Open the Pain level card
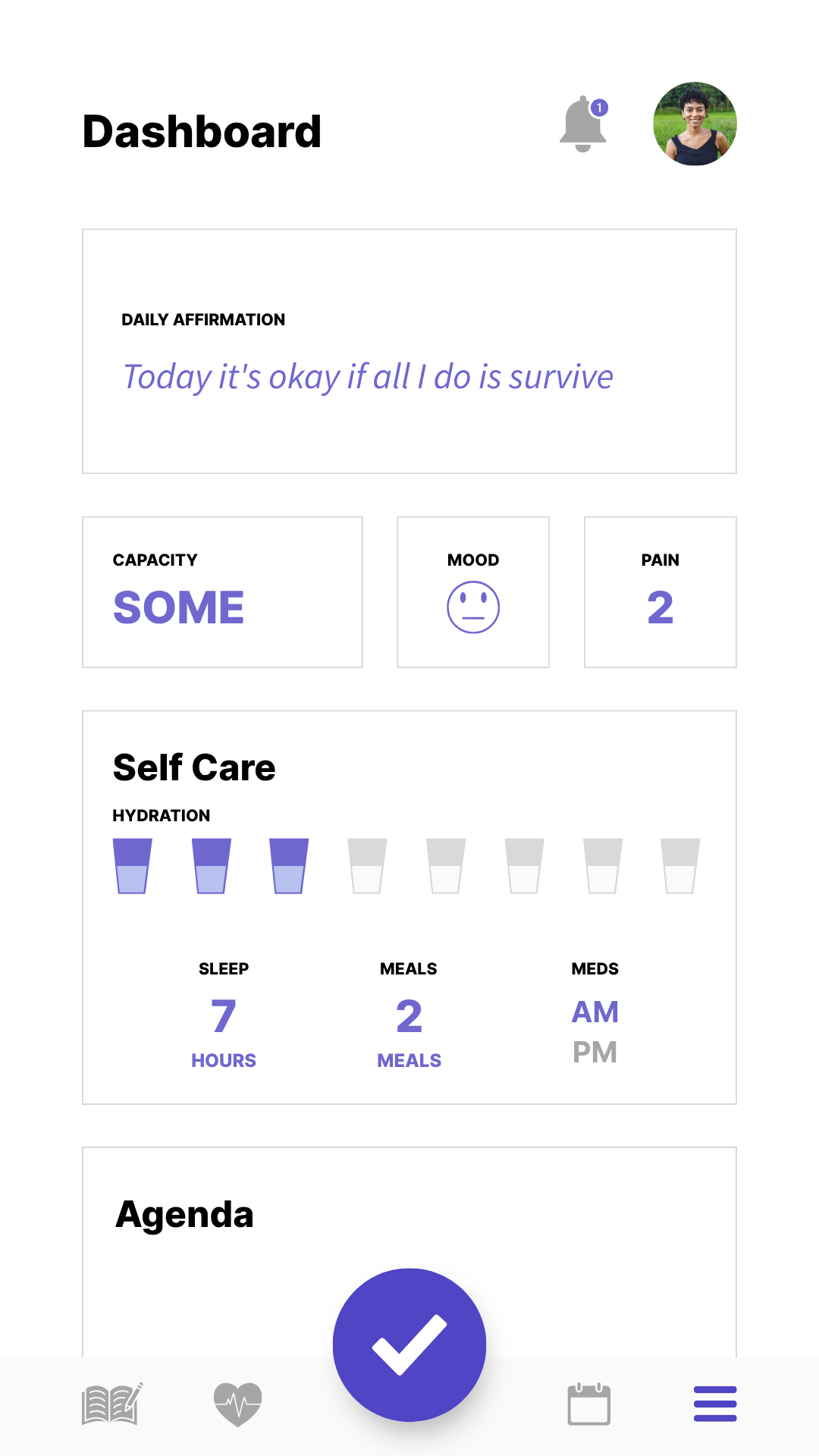The image size is (819, 1456). coord(660,592)
